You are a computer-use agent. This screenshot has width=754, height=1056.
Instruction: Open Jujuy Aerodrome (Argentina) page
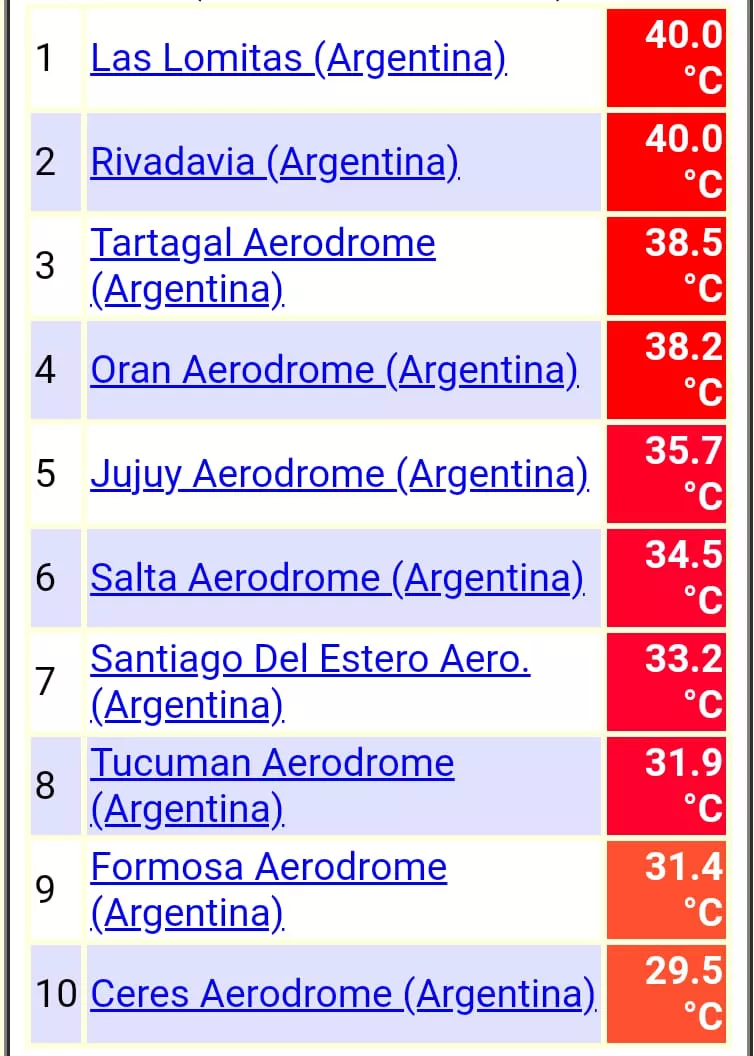tap(339, 474)
